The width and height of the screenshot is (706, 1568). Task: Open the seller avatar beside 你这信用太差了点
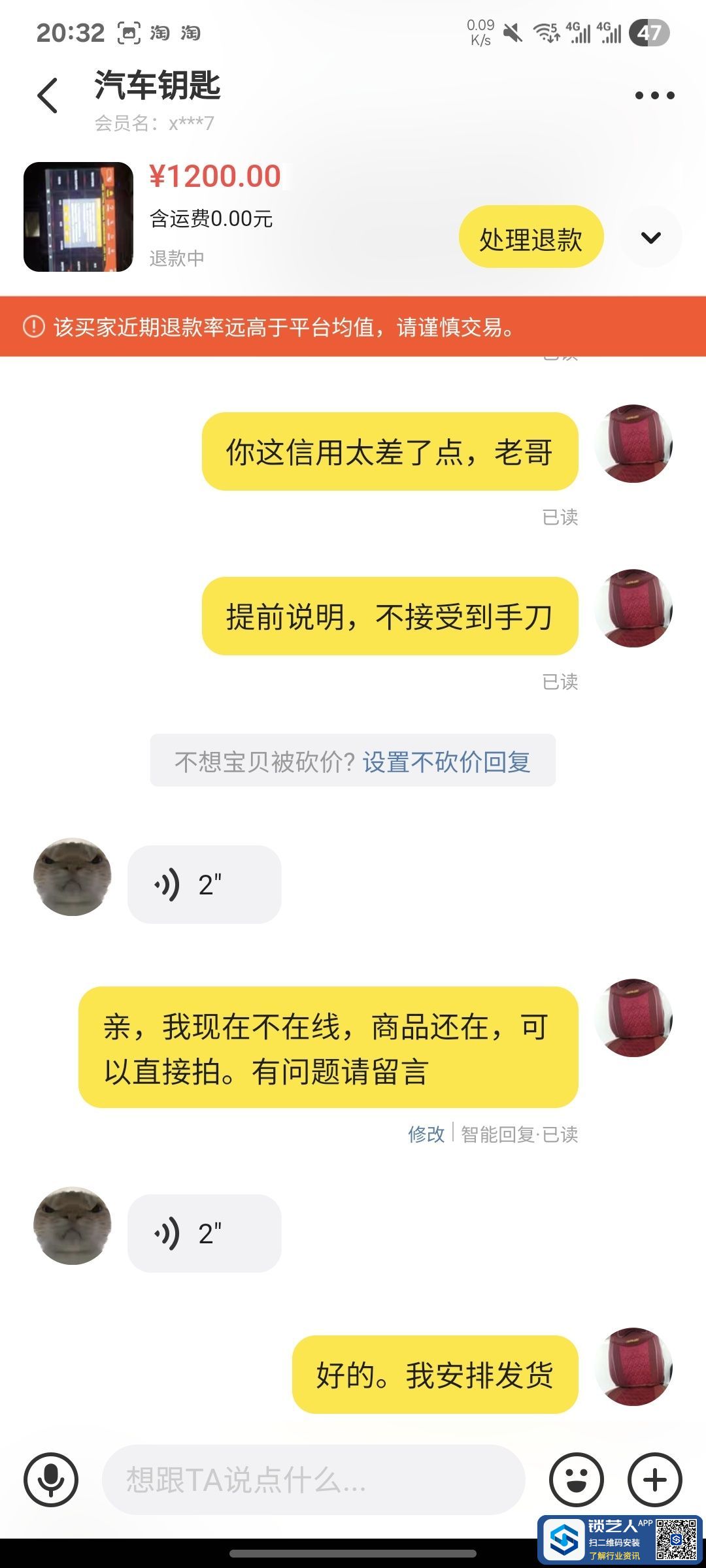click(633, 444)
